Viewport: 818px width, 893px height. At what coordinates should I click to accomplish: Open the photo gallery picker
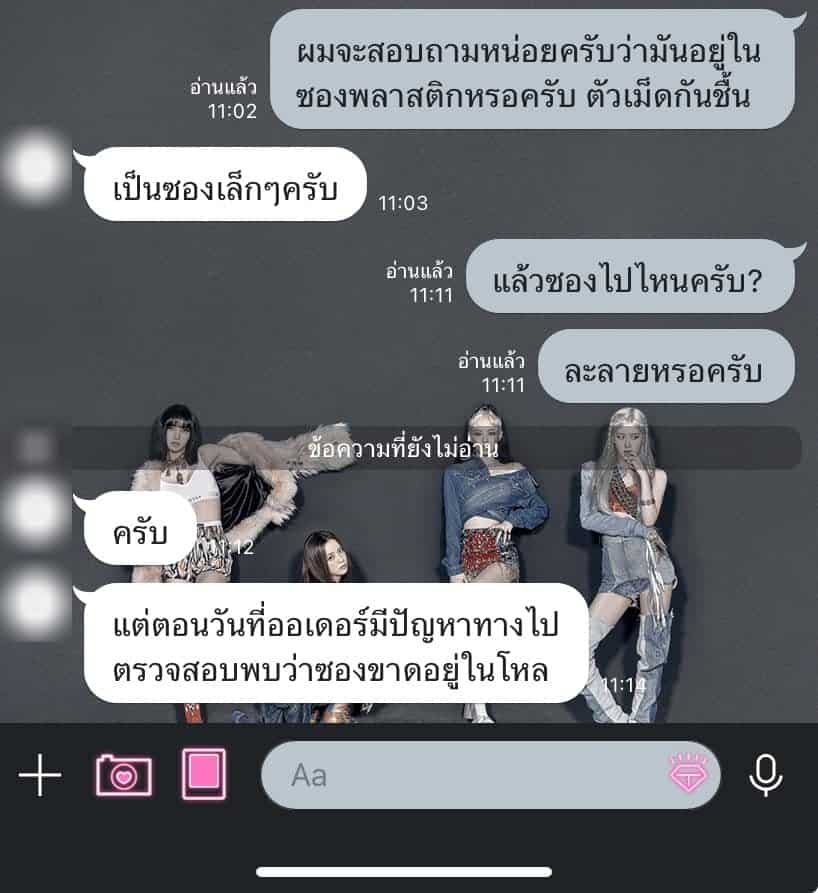click(x=204, y=775)
